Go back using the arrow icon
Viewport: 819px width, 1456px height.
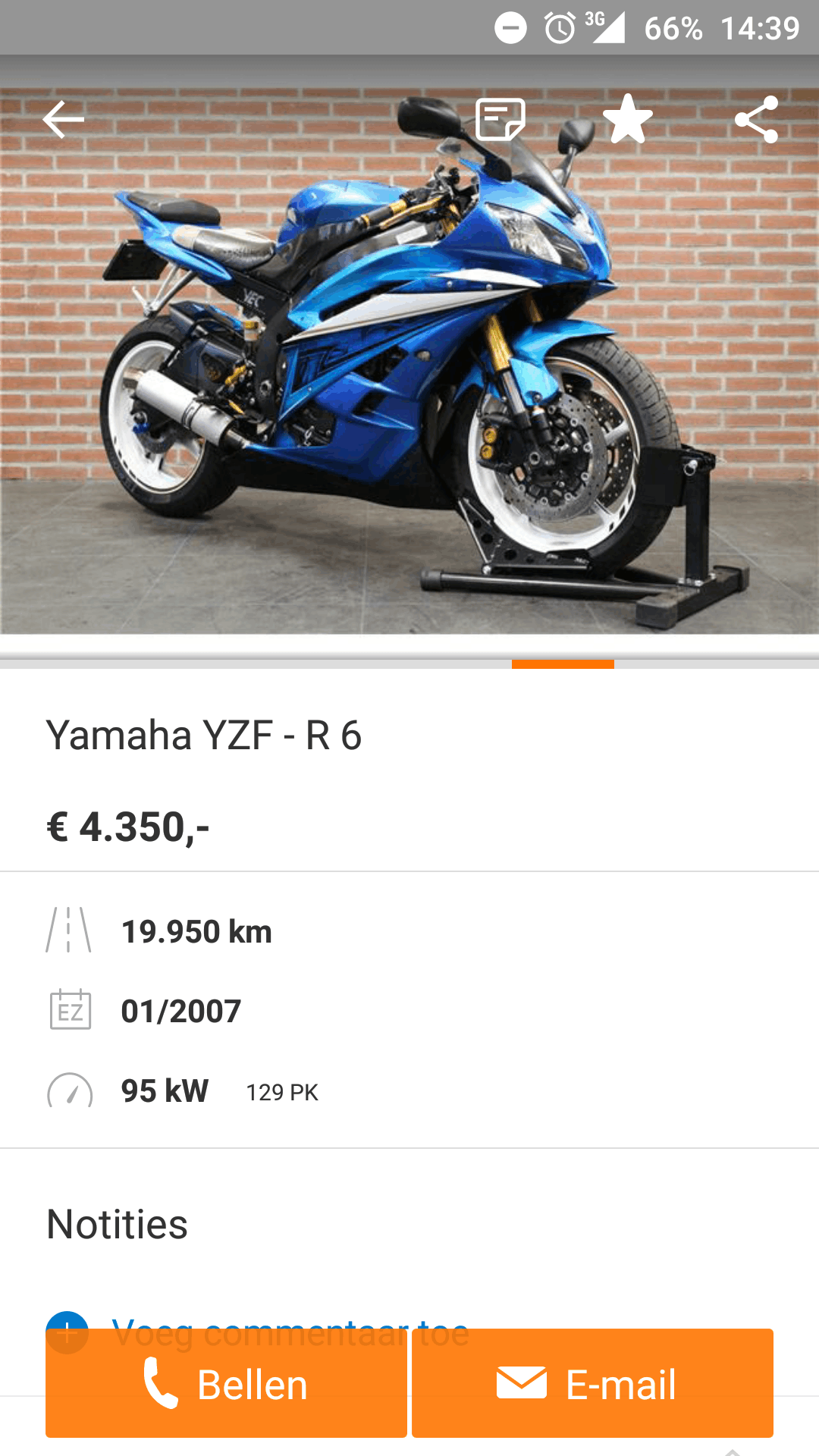tap(63, 120)
